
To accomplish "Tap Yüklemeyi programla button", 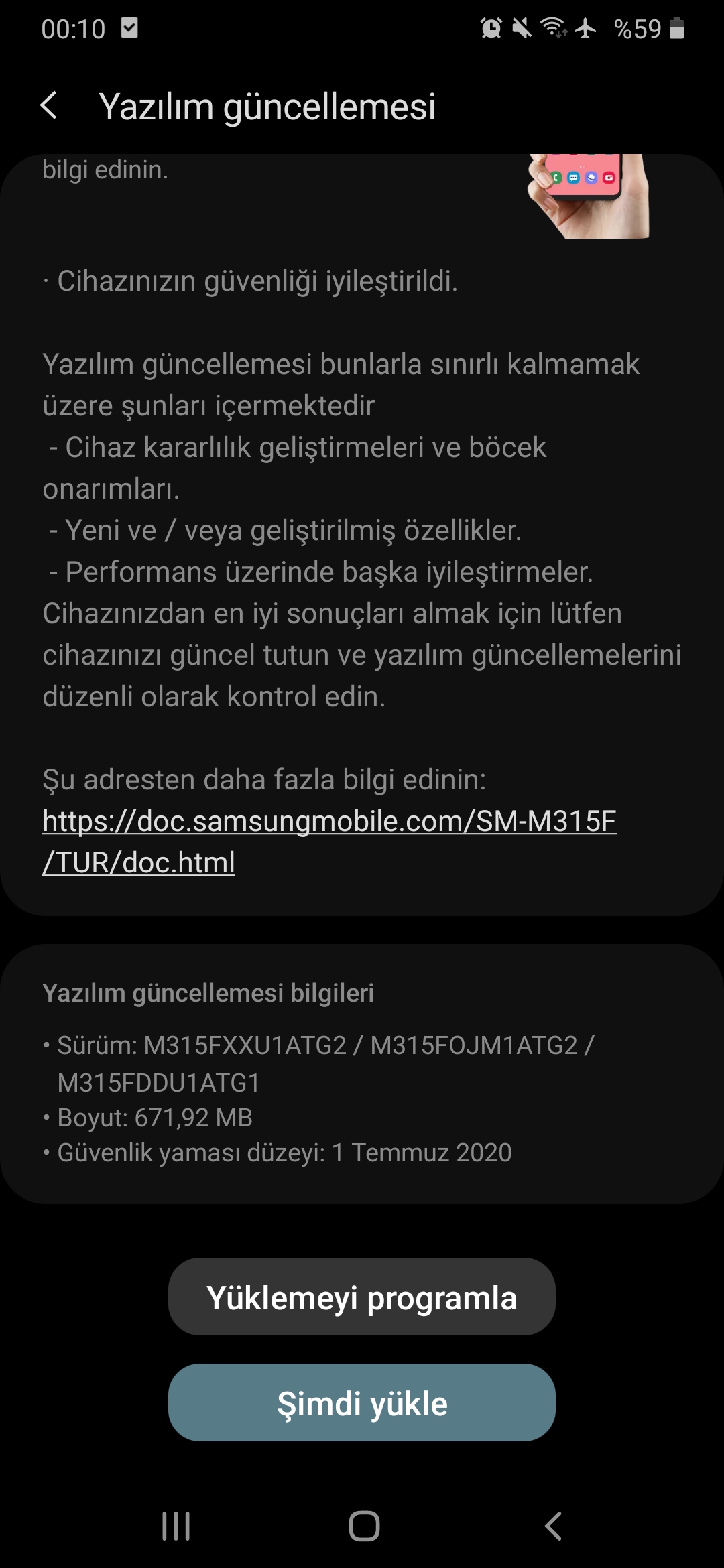I will [362, 1297].
